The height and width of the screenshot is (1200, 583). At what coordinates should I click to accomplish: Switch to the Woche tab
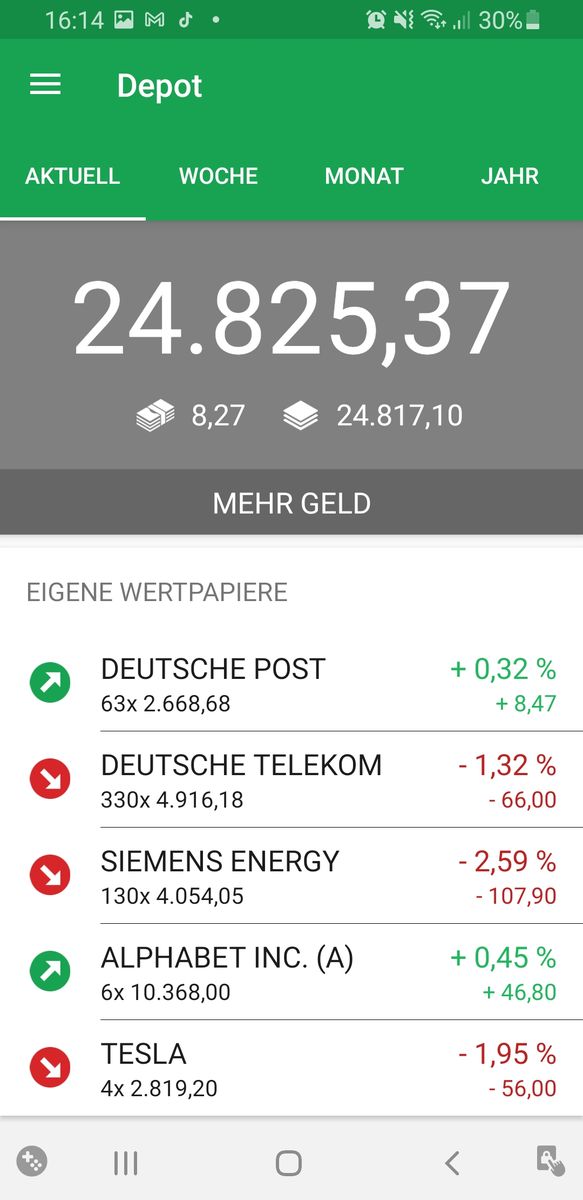pos(218,176)
